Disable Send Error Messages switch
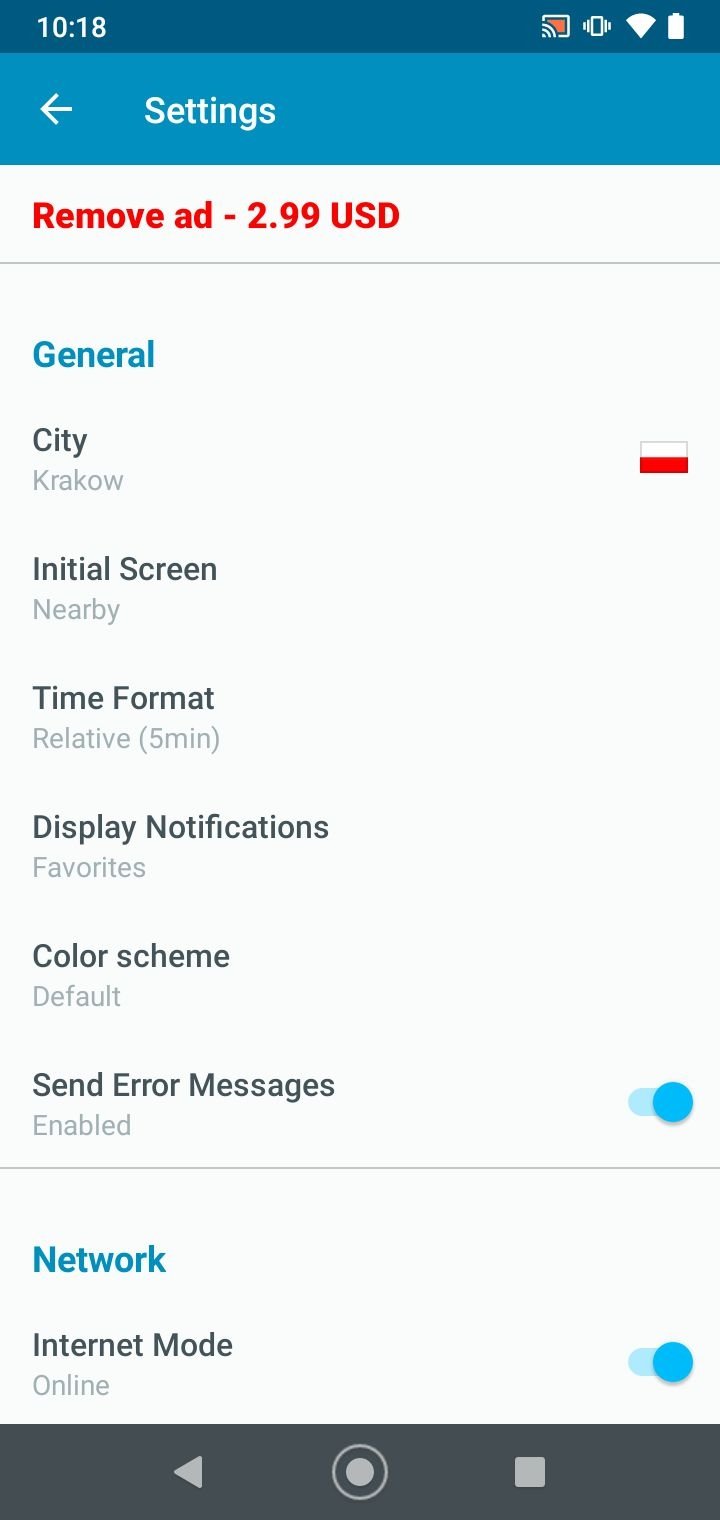 [x=660, y=1103]
